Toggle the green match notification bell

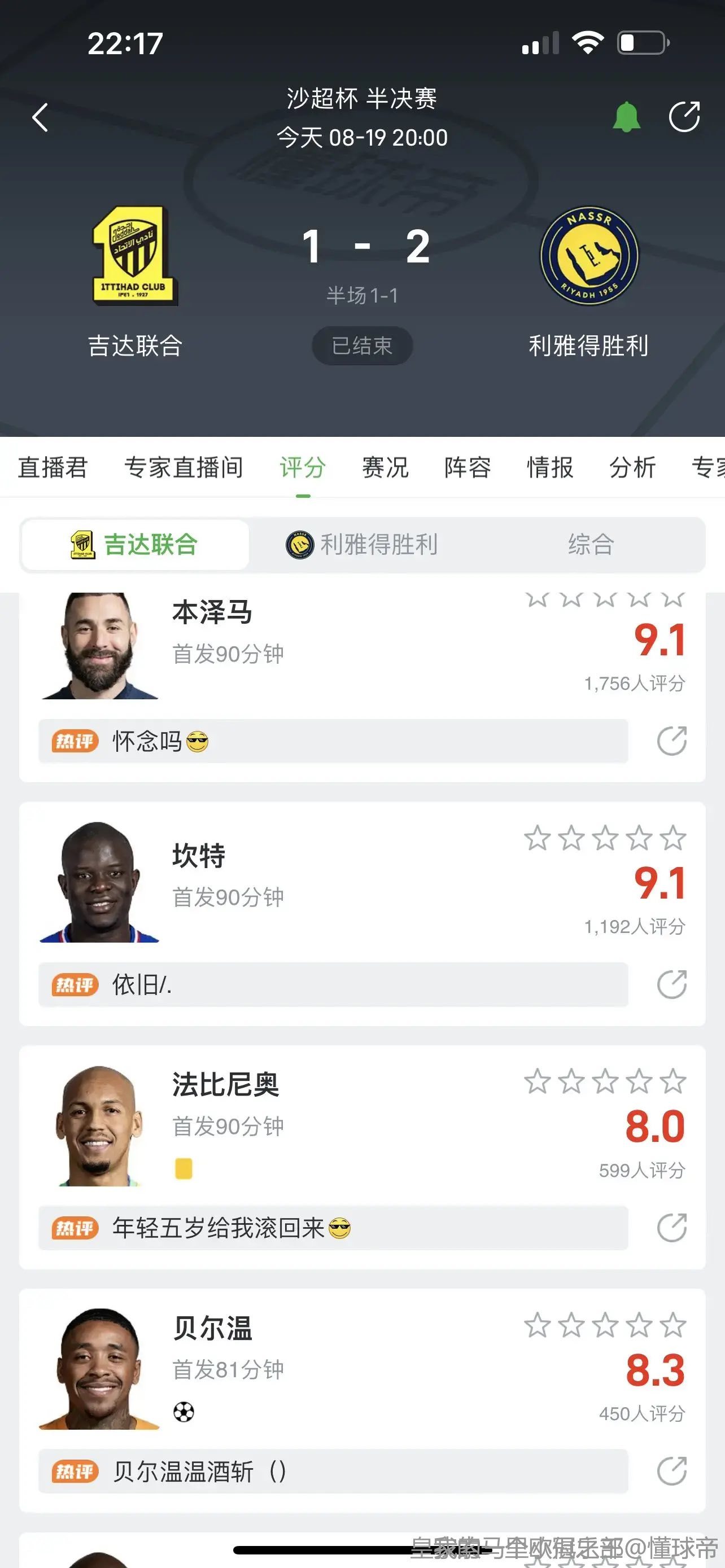(626, 117)
